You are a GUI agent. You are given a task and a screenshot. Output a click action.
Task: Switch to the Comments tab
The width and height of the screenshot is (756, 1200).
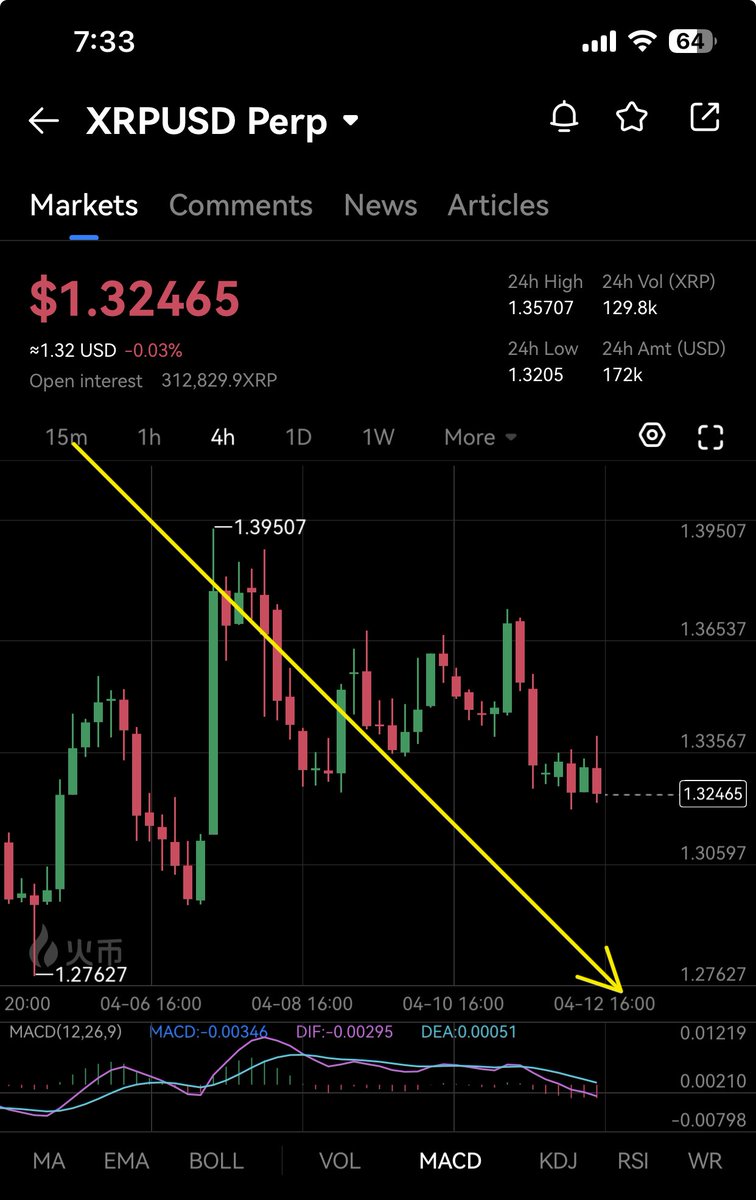pos(240,205)
